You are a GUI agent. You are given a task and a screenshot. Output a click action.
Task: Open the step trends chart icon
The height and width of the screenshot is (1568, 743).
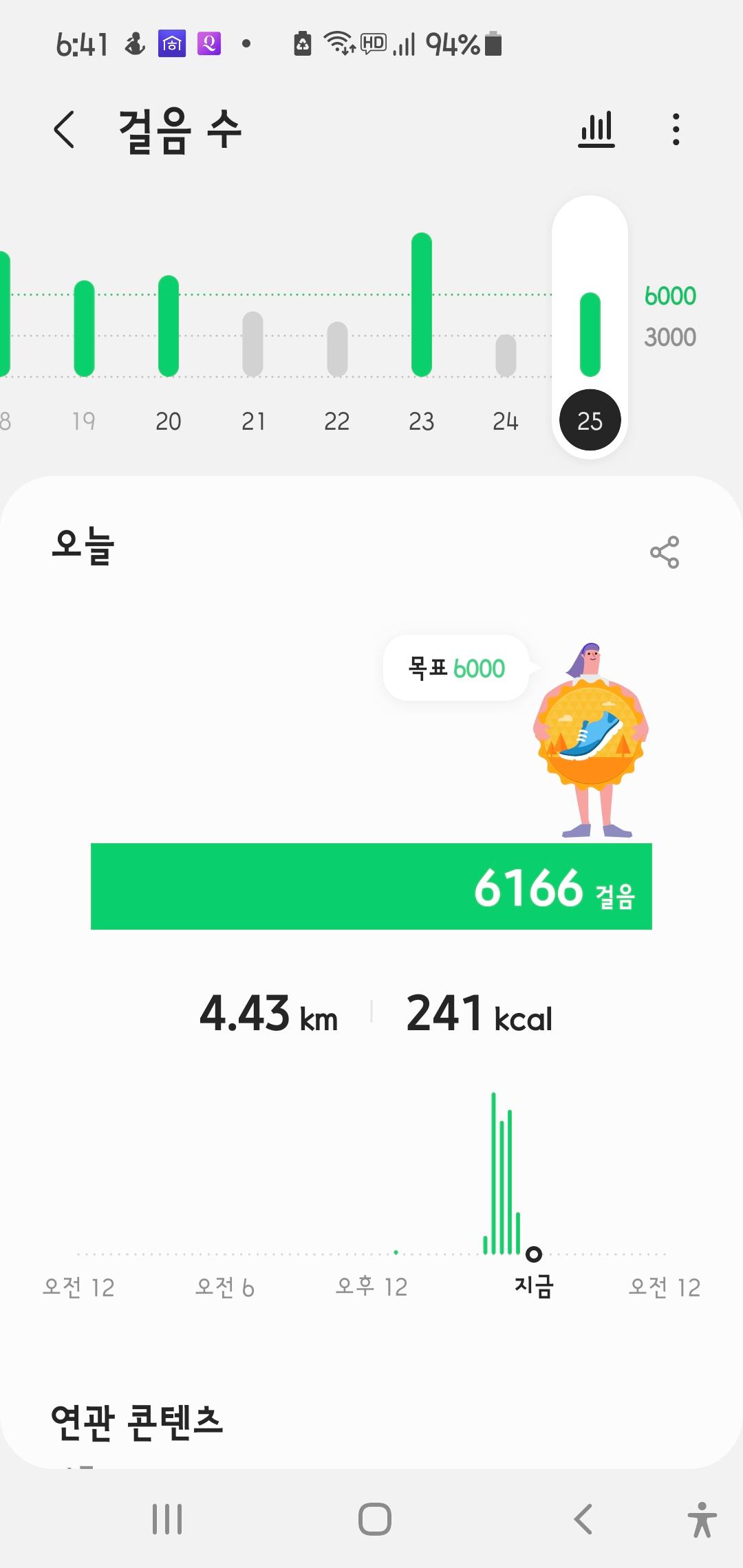tap(596, 129)
